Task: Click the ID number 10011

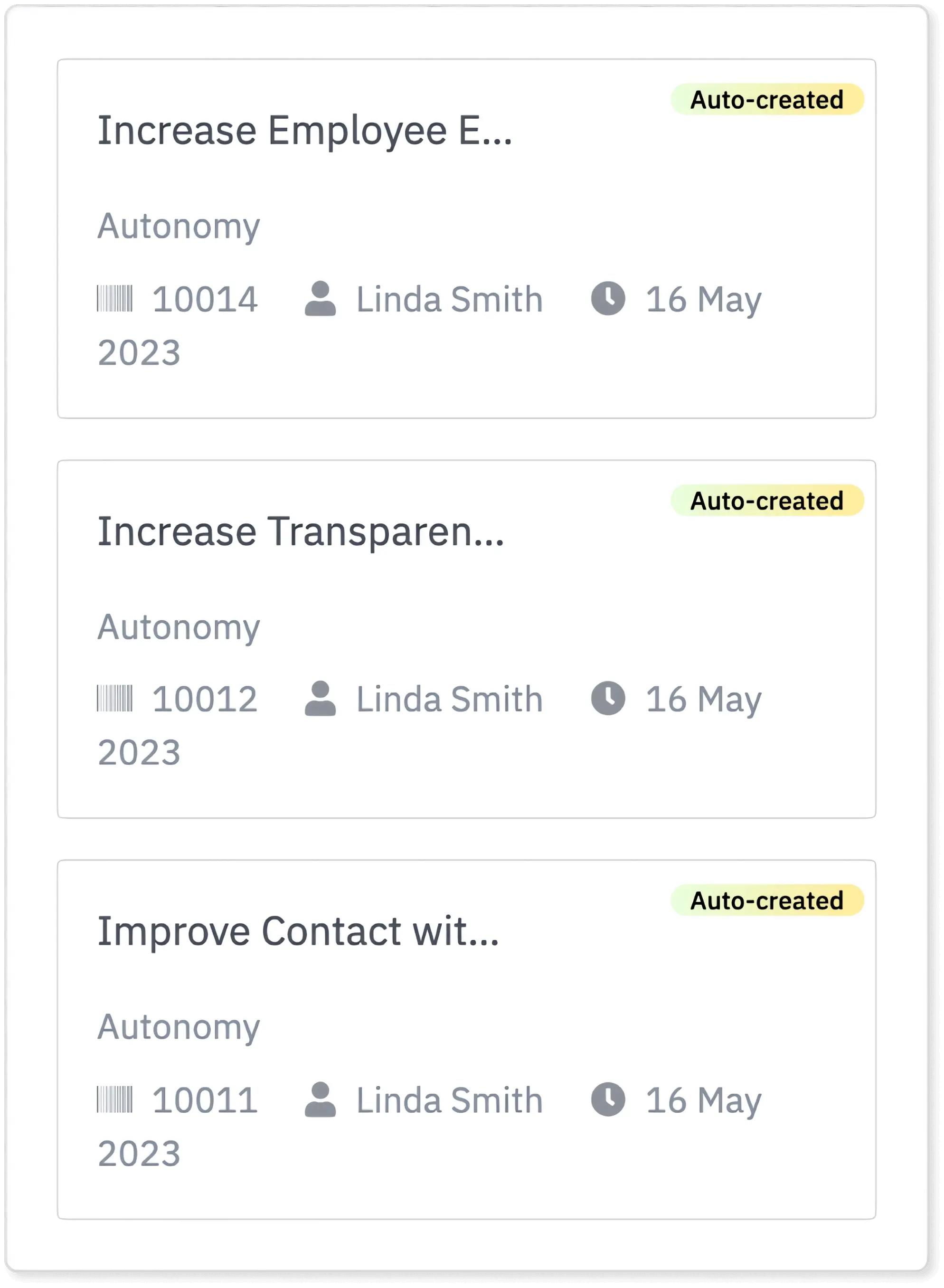Action: tap(206, 1099)
